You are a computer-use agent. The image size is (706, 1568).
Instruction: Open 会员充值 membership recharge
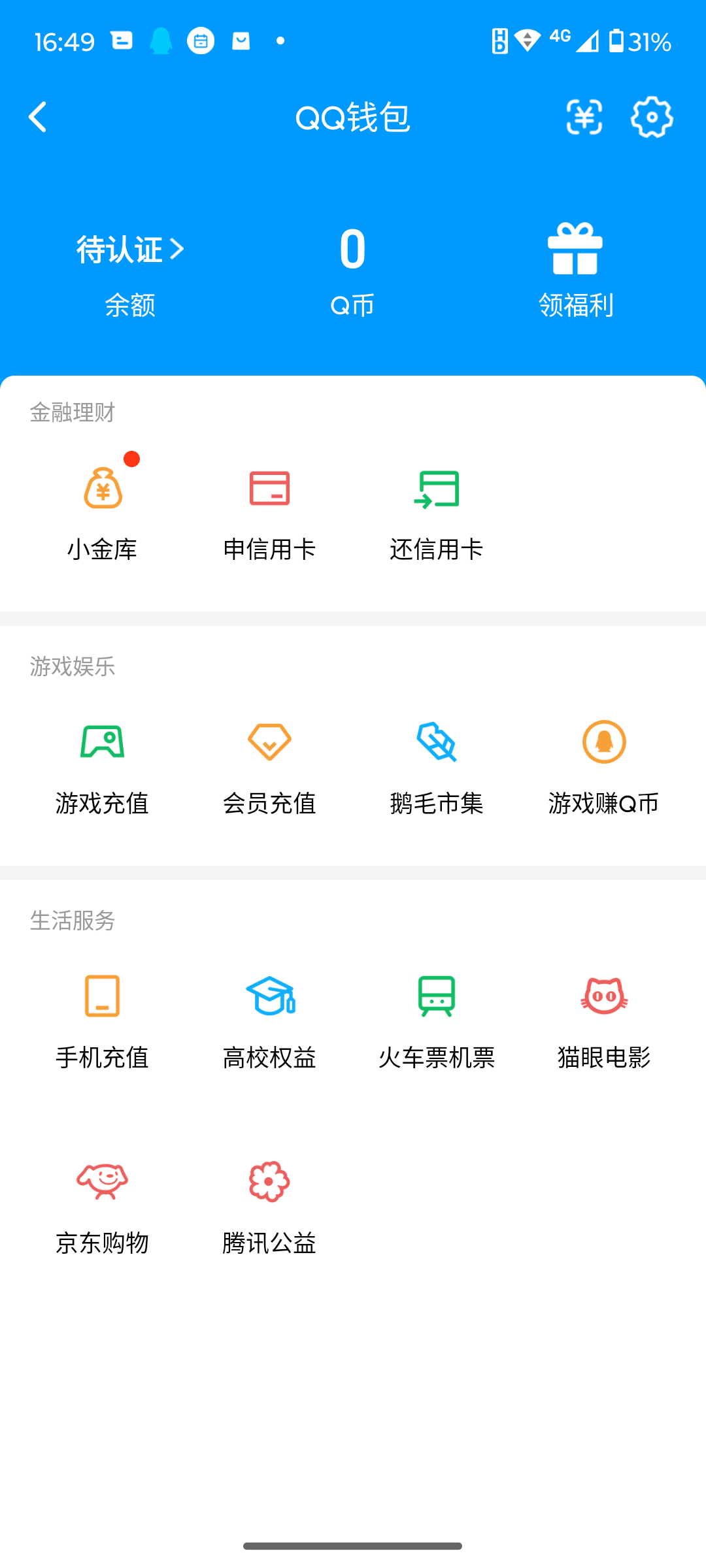[269, 764]
